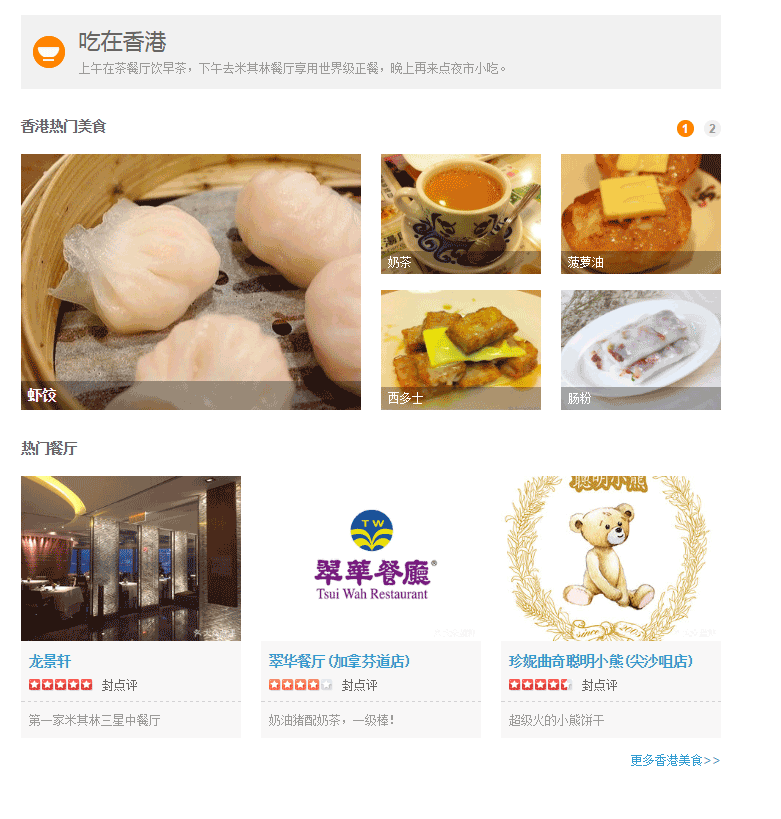View the 肠粉 food tile
781x819 pixels.
(x=640, y=349)
